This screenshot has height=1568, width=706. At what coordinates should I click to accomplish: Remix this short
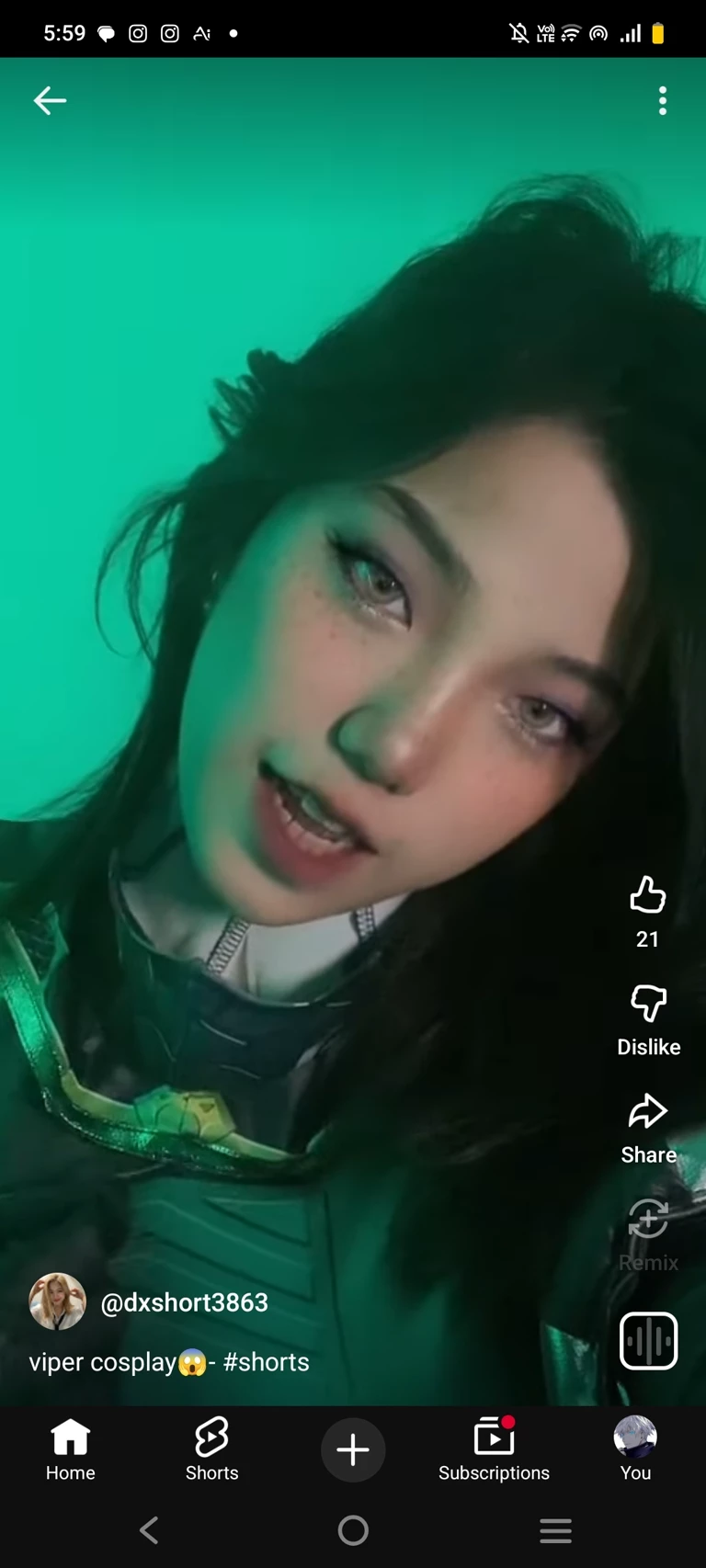click(x=648, y=1221)
